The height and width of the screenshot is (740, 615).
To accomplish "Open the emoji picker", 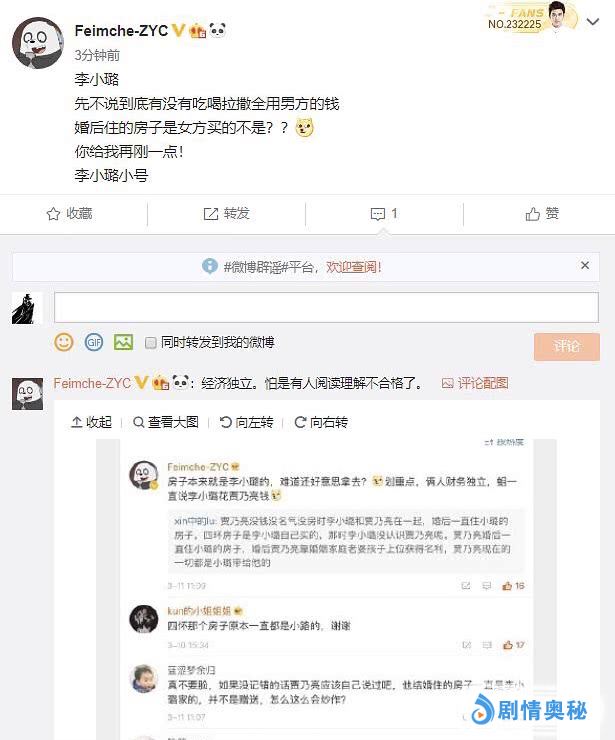I will (x=64, y=342).
